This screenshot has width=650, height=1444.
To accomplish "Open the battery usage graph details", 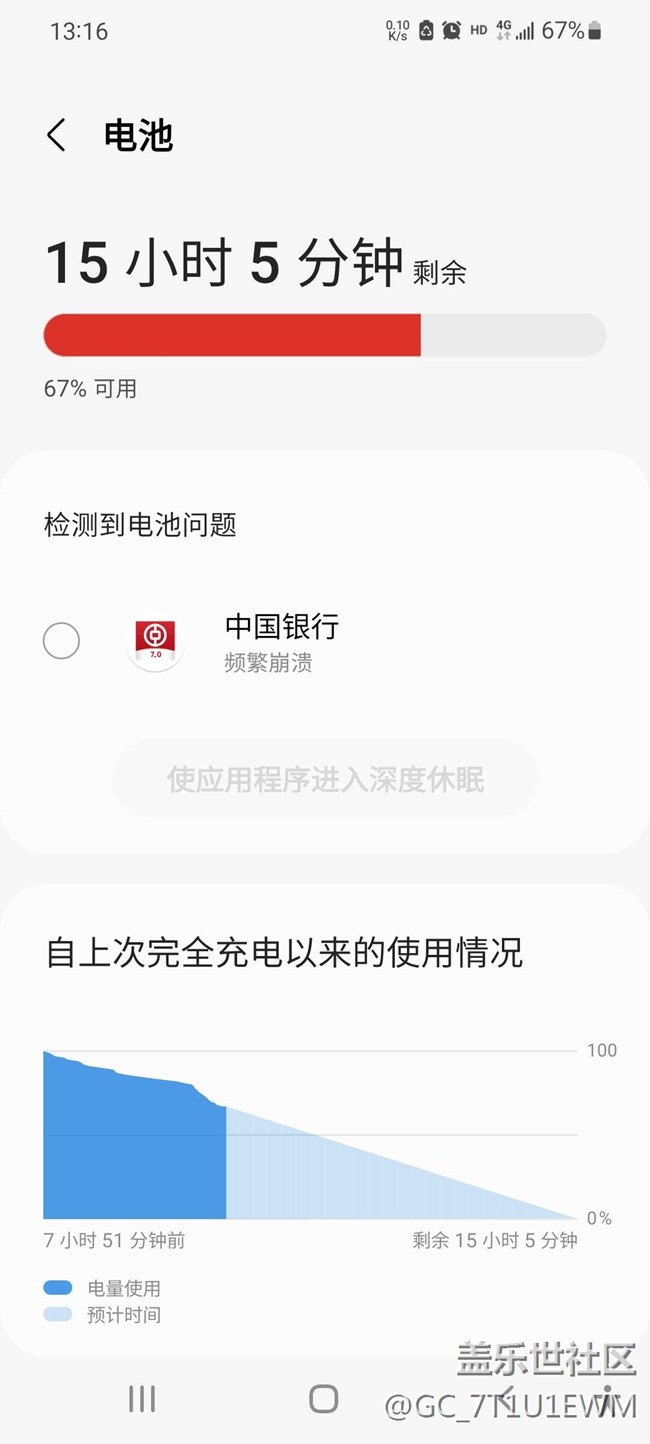I will tap(310, 1134).
